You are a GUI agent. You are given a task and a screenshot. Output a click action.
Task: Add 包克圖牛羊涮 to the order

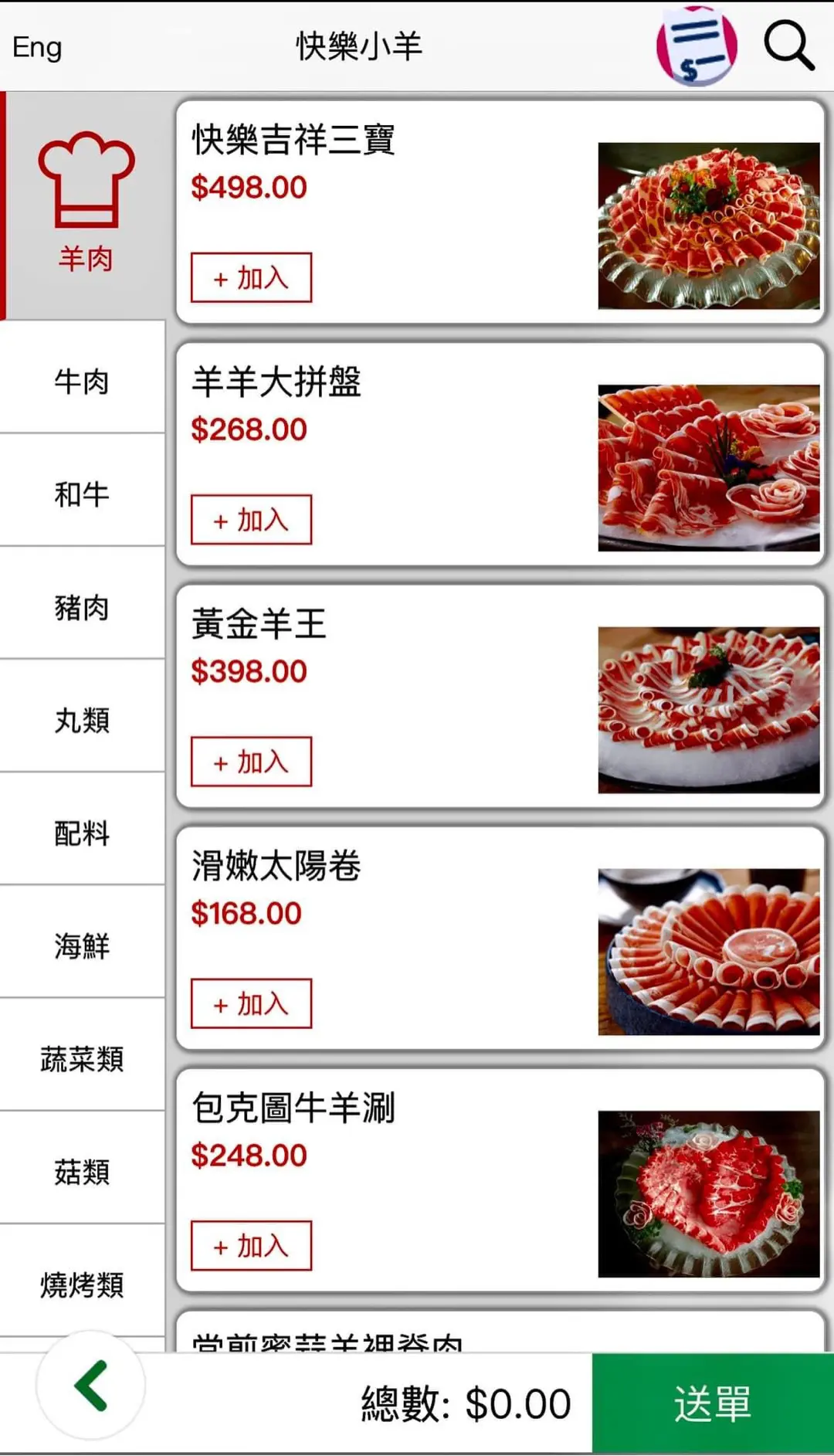coord(251,1245)
